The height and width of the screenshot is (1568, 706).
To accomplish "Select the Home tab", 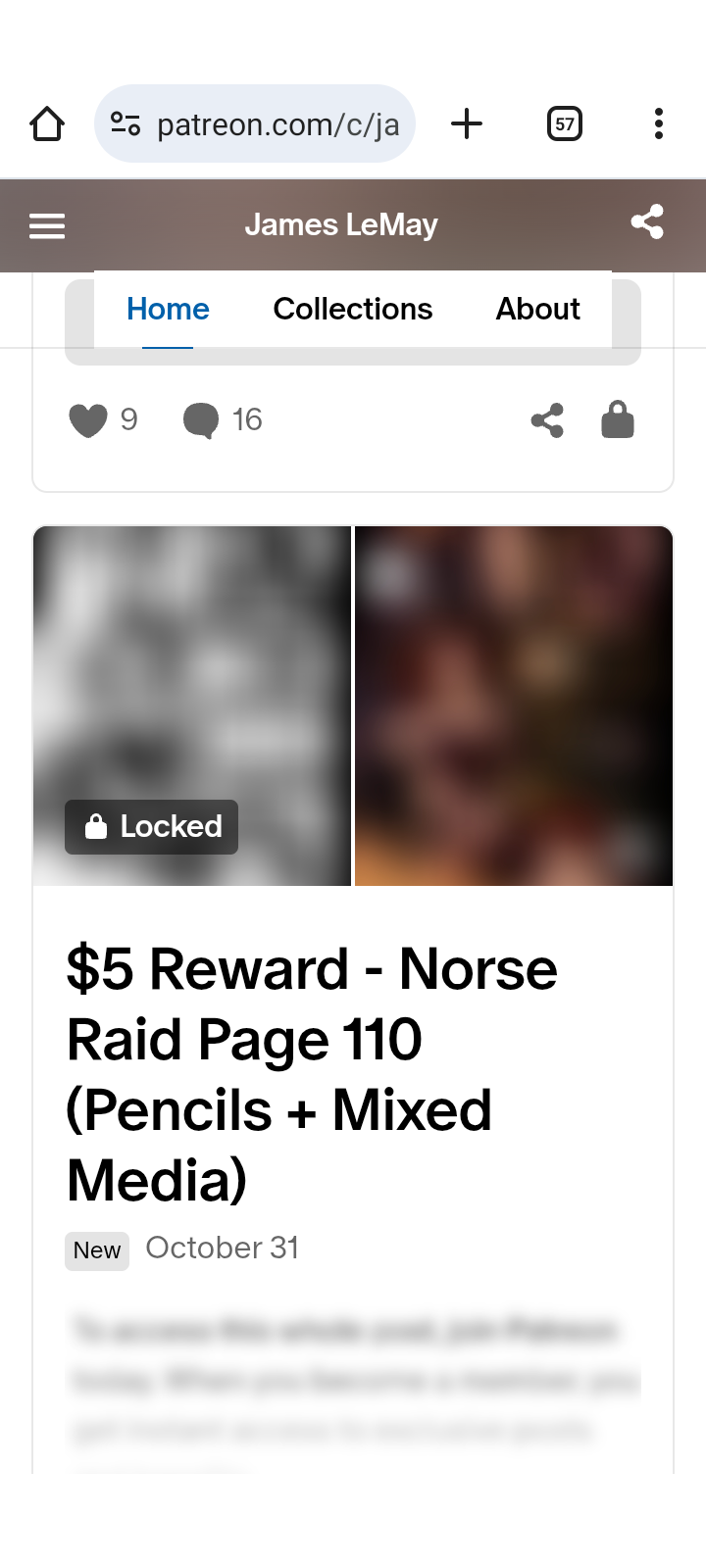I will [x=168, y=310].
